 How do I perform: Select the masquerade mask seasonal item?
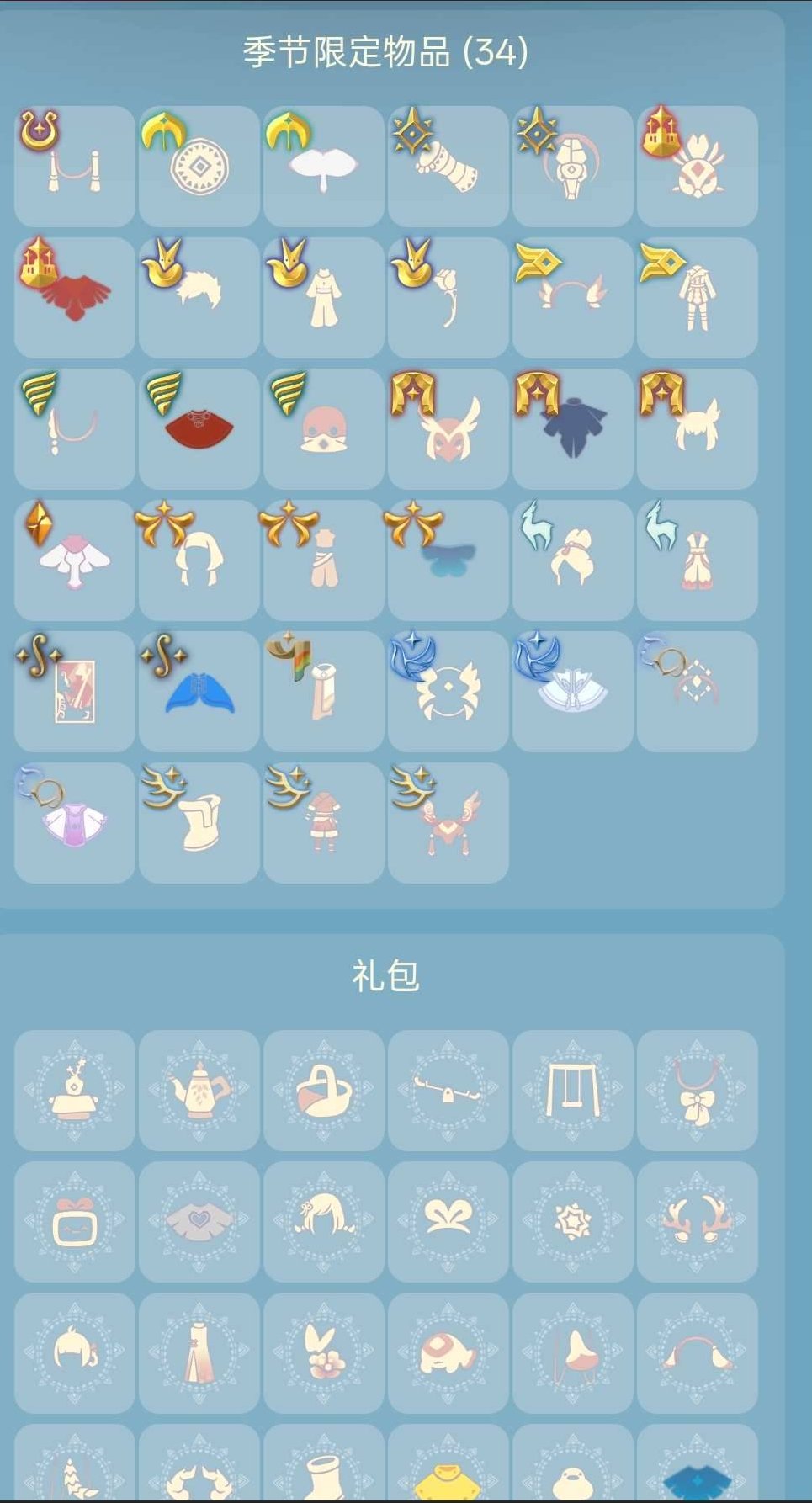pyautogui.click(x=447, y=425)
